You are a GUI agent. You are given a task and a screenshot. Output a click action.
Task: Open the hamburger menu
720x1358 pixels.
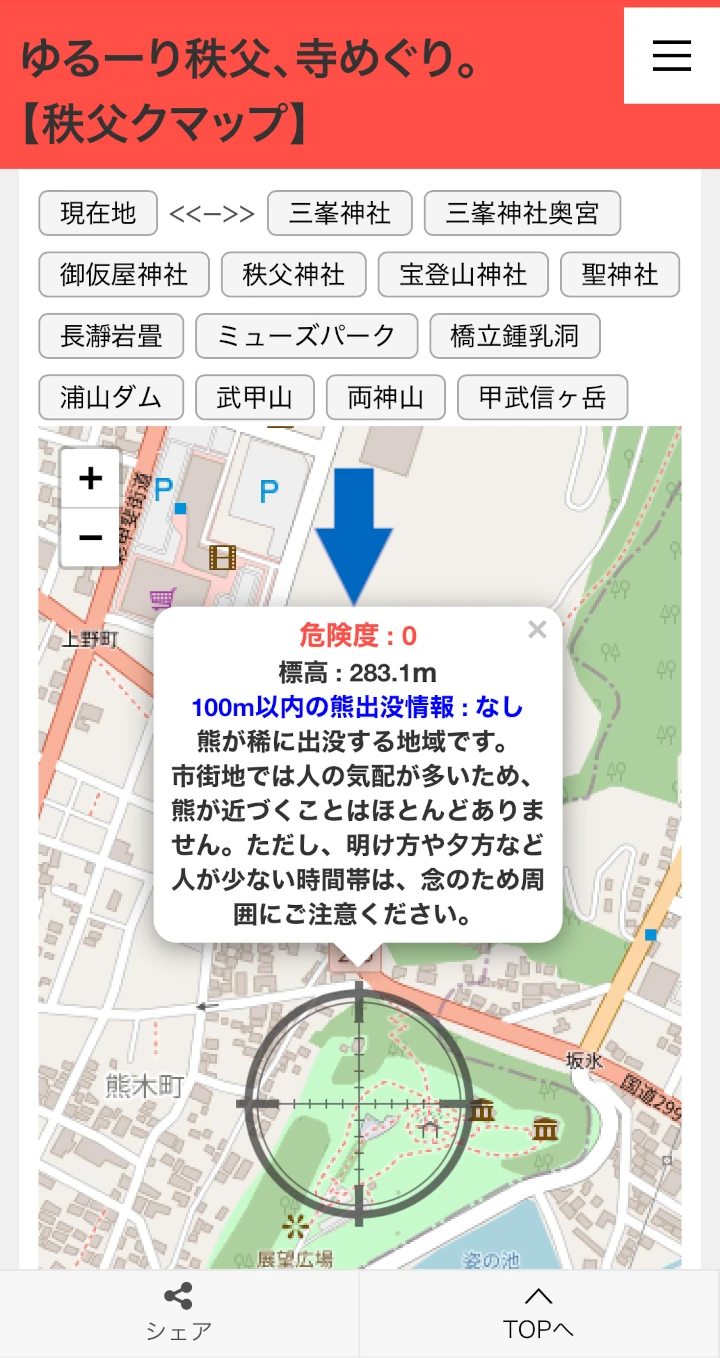click(x=671, y=56)
